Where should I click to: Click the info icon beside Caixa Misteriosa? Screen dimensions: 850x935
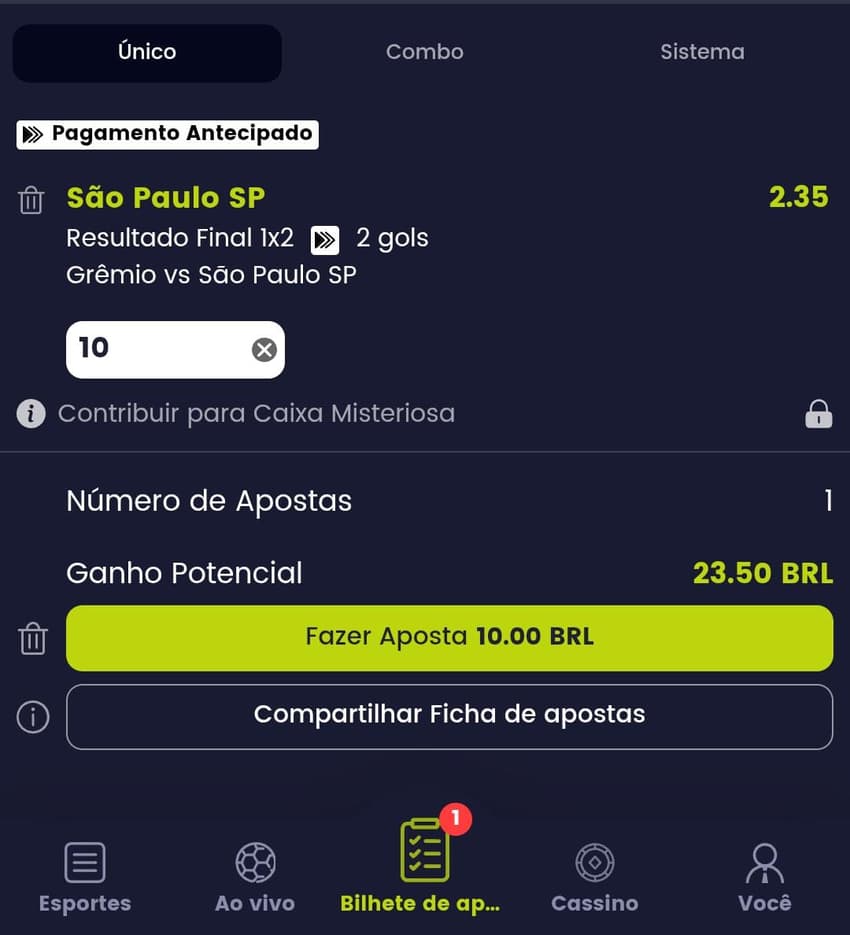31,413
